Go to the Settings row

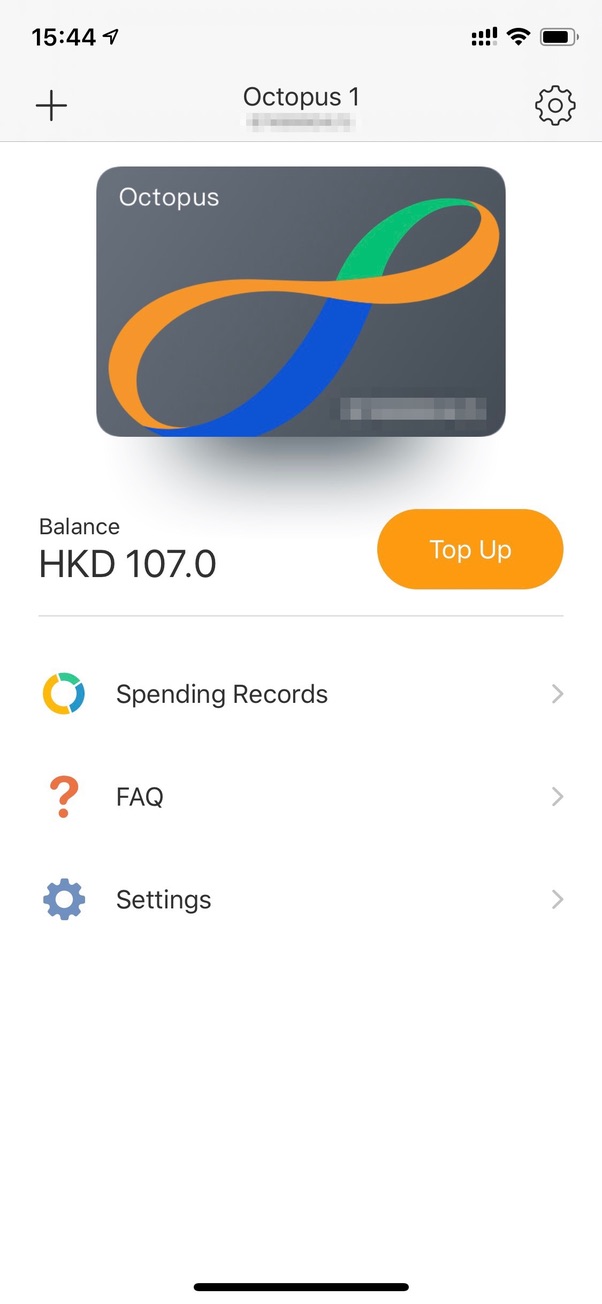[x=300, y=900]
